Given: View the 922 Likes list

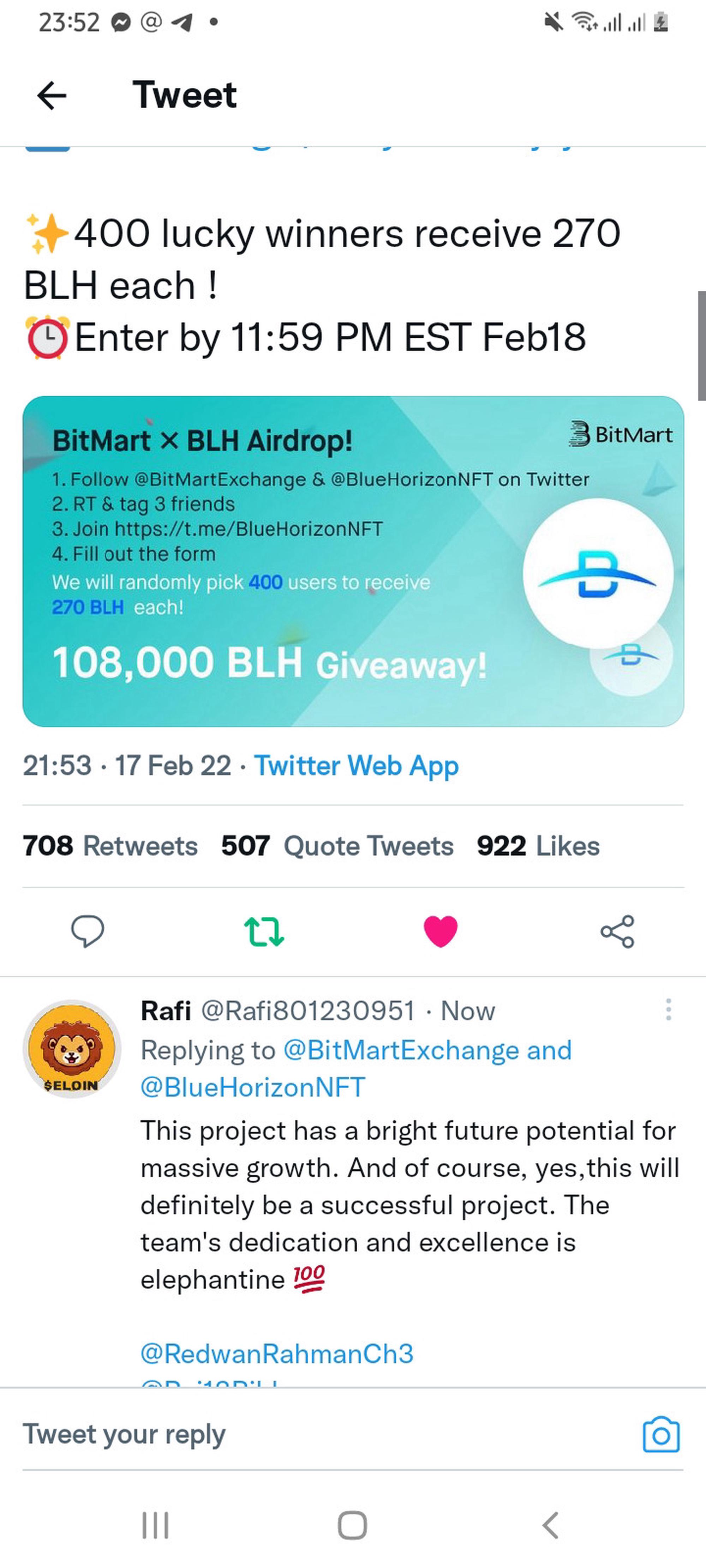Looking at the screenshot, I should coord(538,845).
